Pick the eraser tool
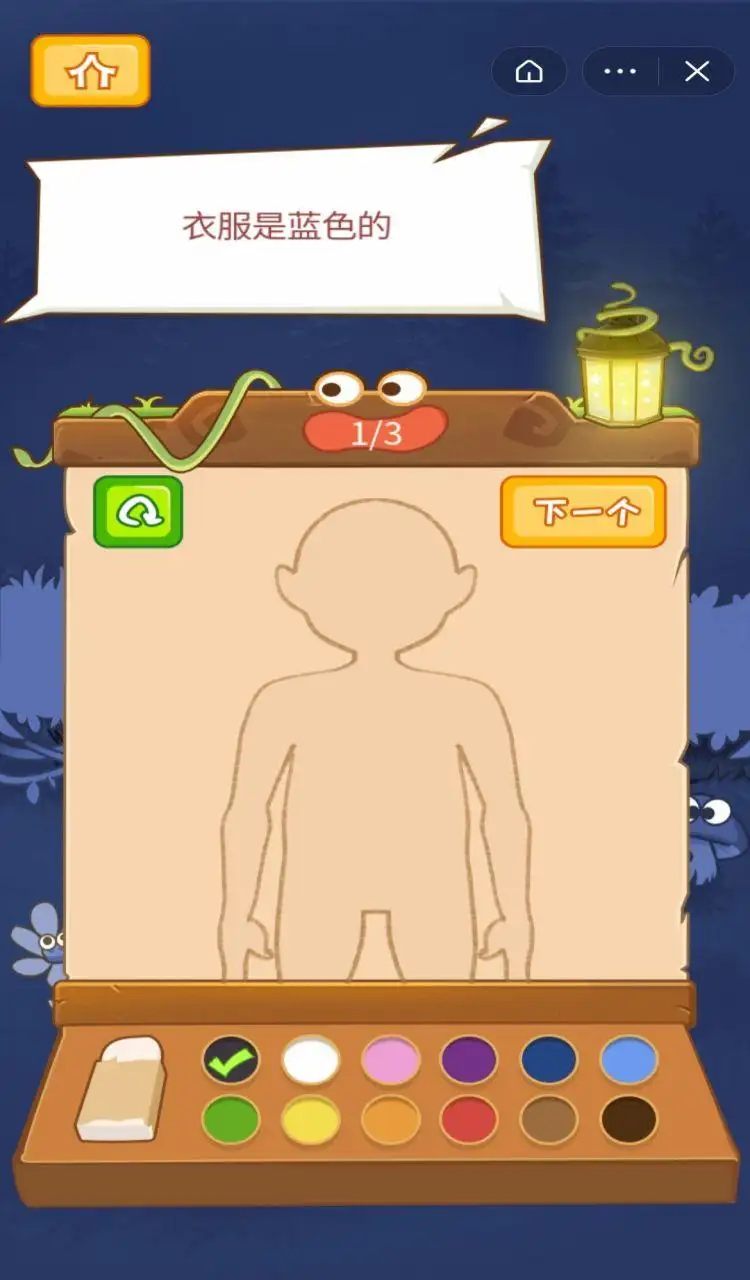 click(x=121, y=1090)
